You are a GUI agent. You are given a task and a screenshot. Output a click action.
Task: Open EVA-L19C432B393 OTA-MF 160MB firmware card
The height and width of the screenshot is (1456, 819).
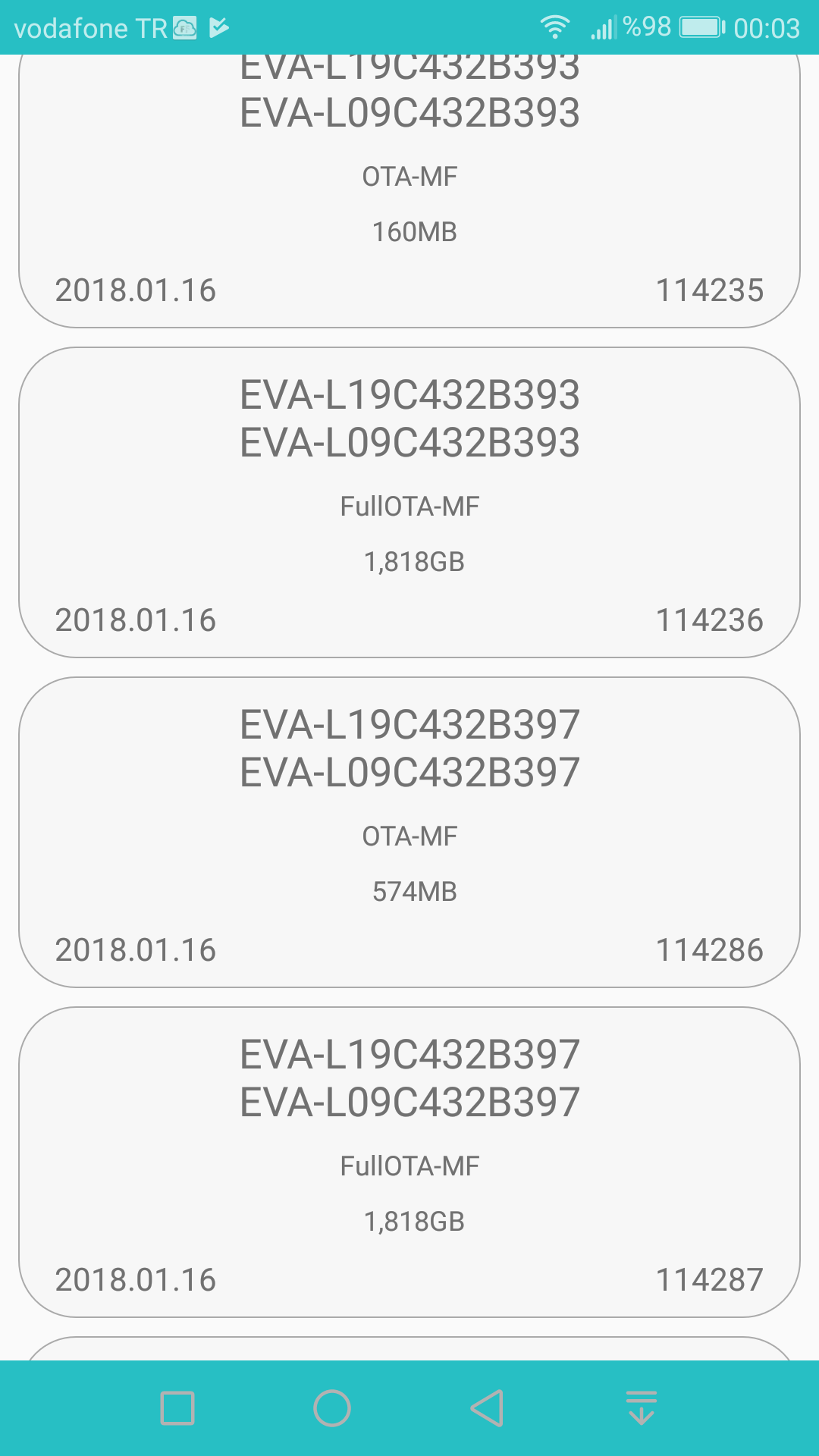409,191
